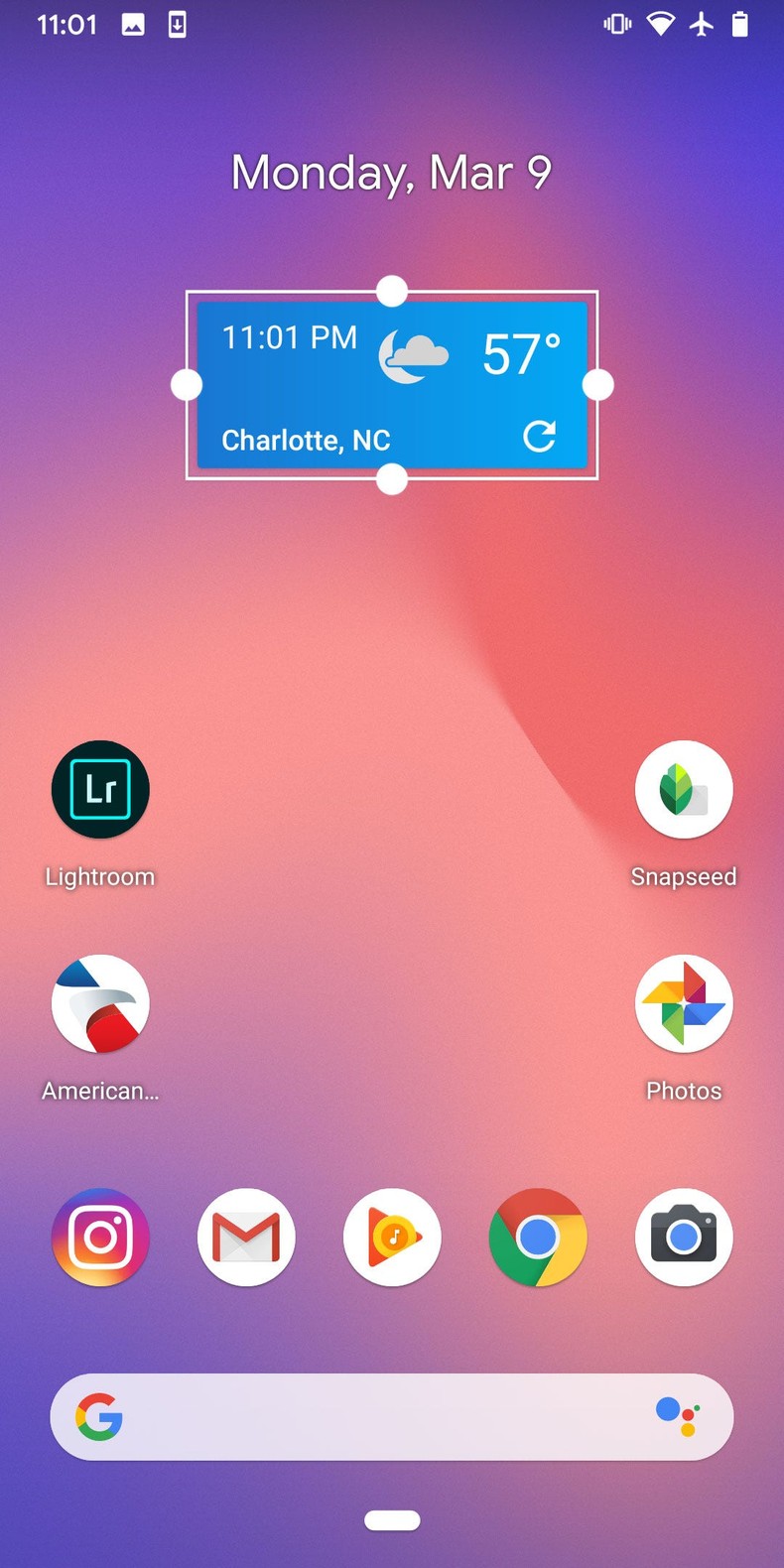
Task: Tap the Wi-Fi status icon
Action: point(661,24)
